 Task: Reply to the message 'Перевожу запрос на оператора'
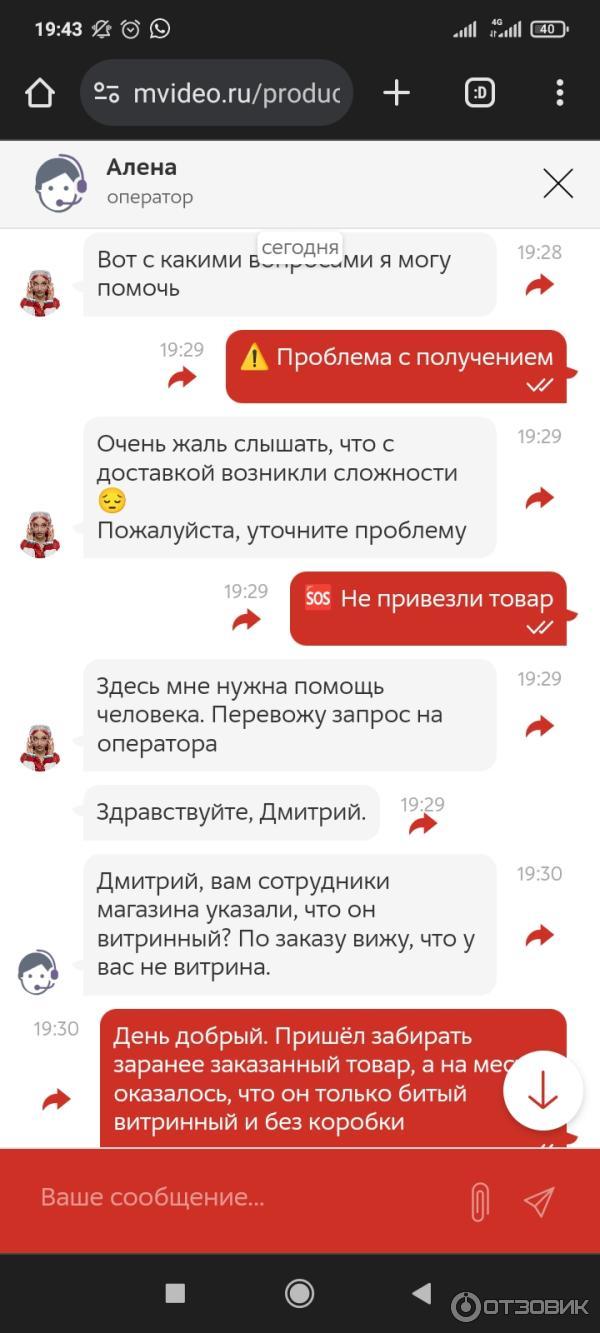click(x=540, y=727)
